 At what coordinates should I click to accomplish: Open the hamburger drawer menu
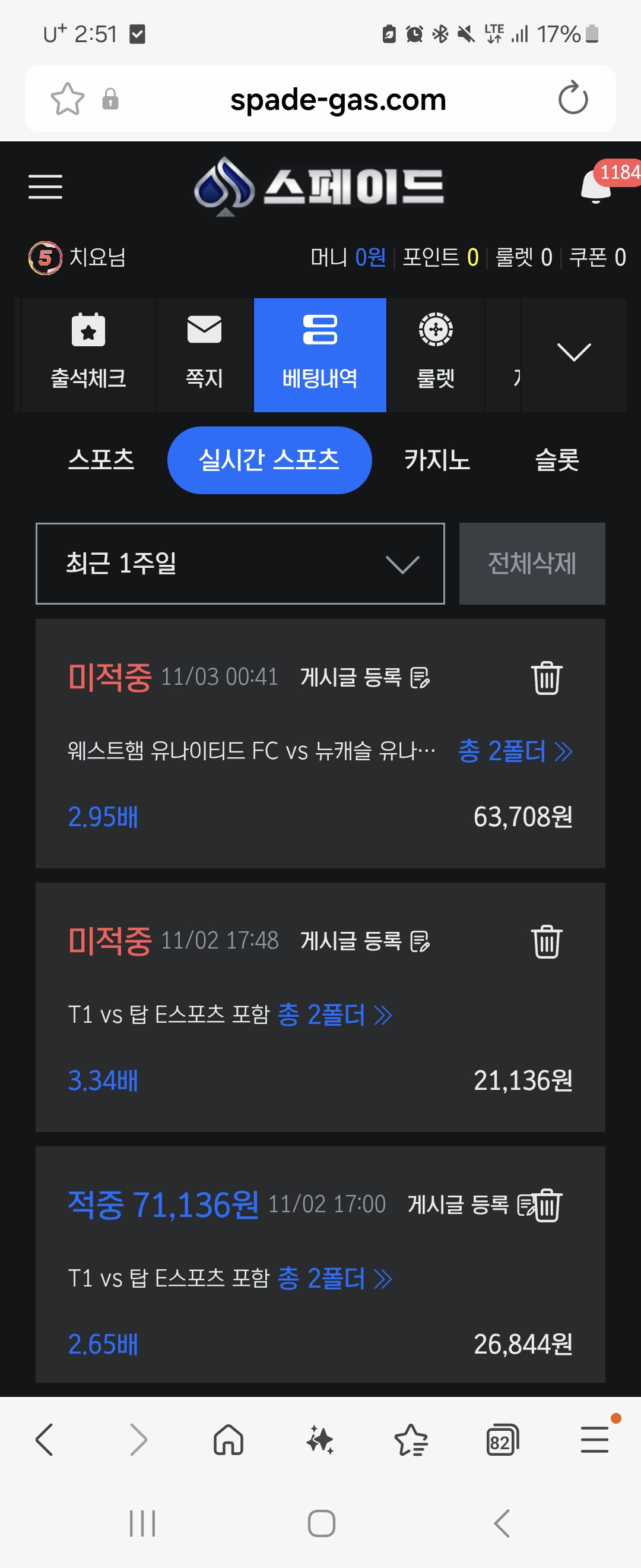[46, 186]
